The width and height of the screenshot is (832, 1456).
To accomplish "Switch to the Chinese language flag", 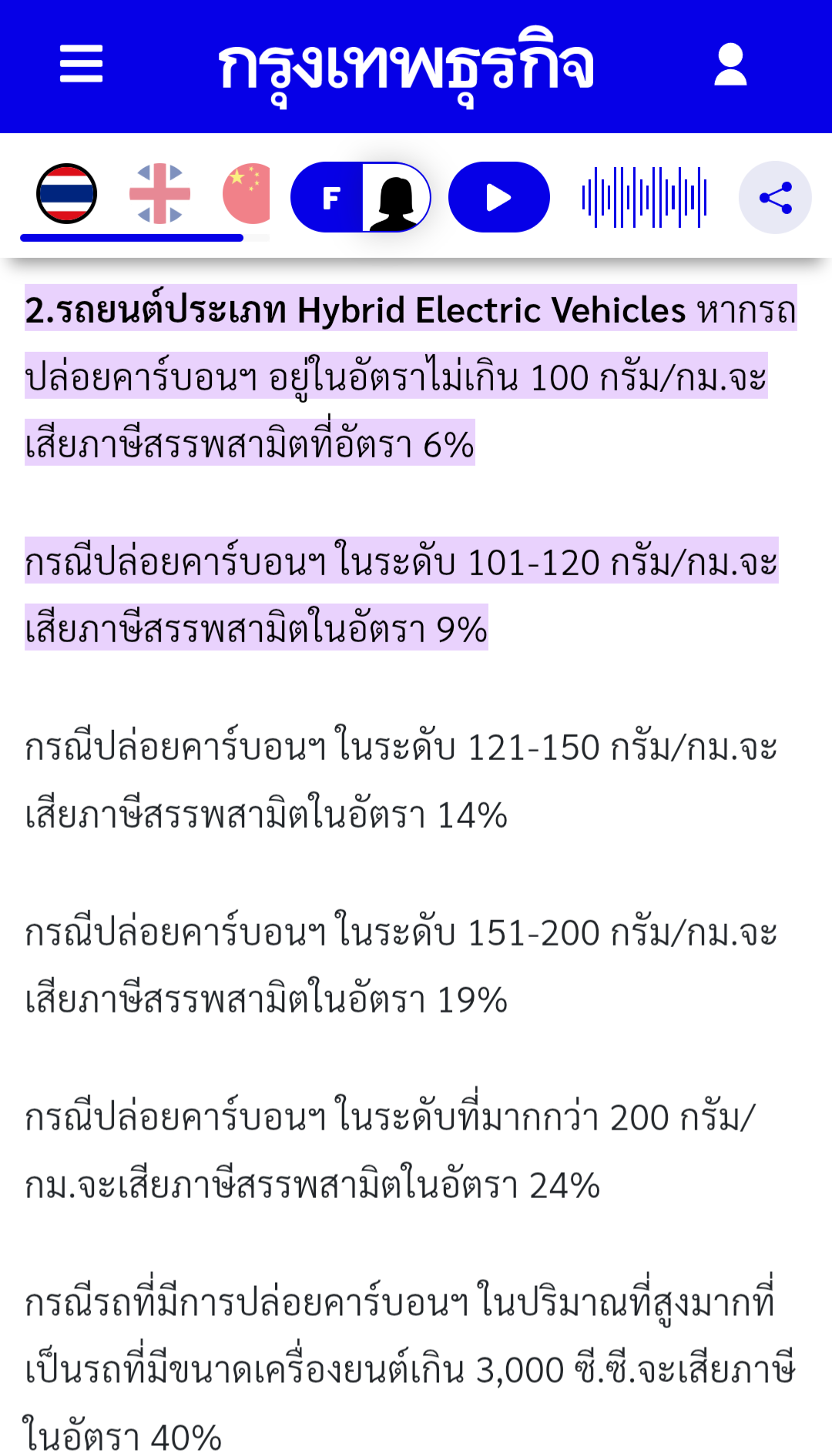I will coord(247,193).
